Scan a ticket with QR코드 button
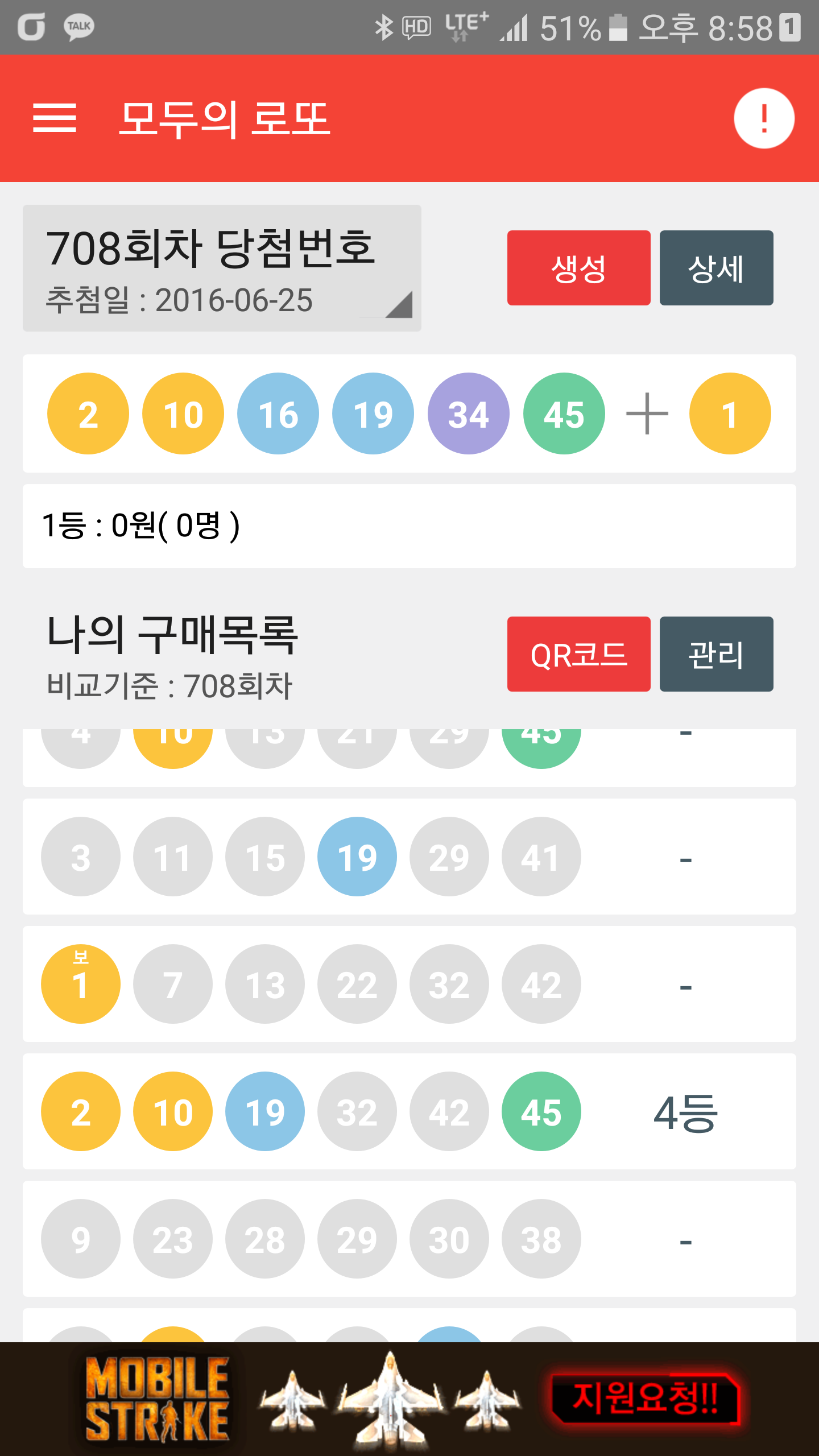Screen dimensions: 819x1456 click(578, 654)
